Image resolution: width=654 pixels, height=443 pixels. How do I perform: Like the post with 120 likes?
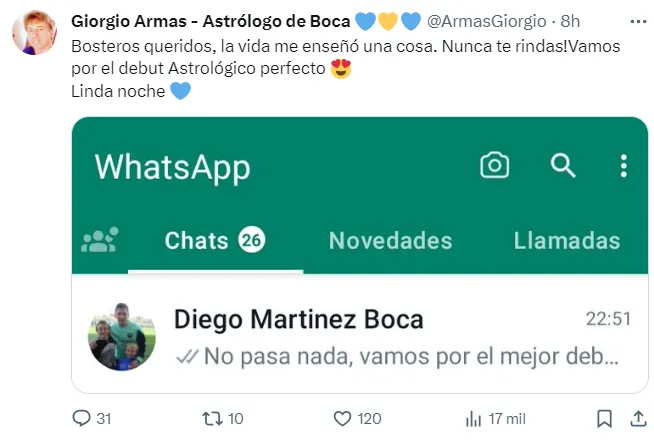click(x=343, y=419)
